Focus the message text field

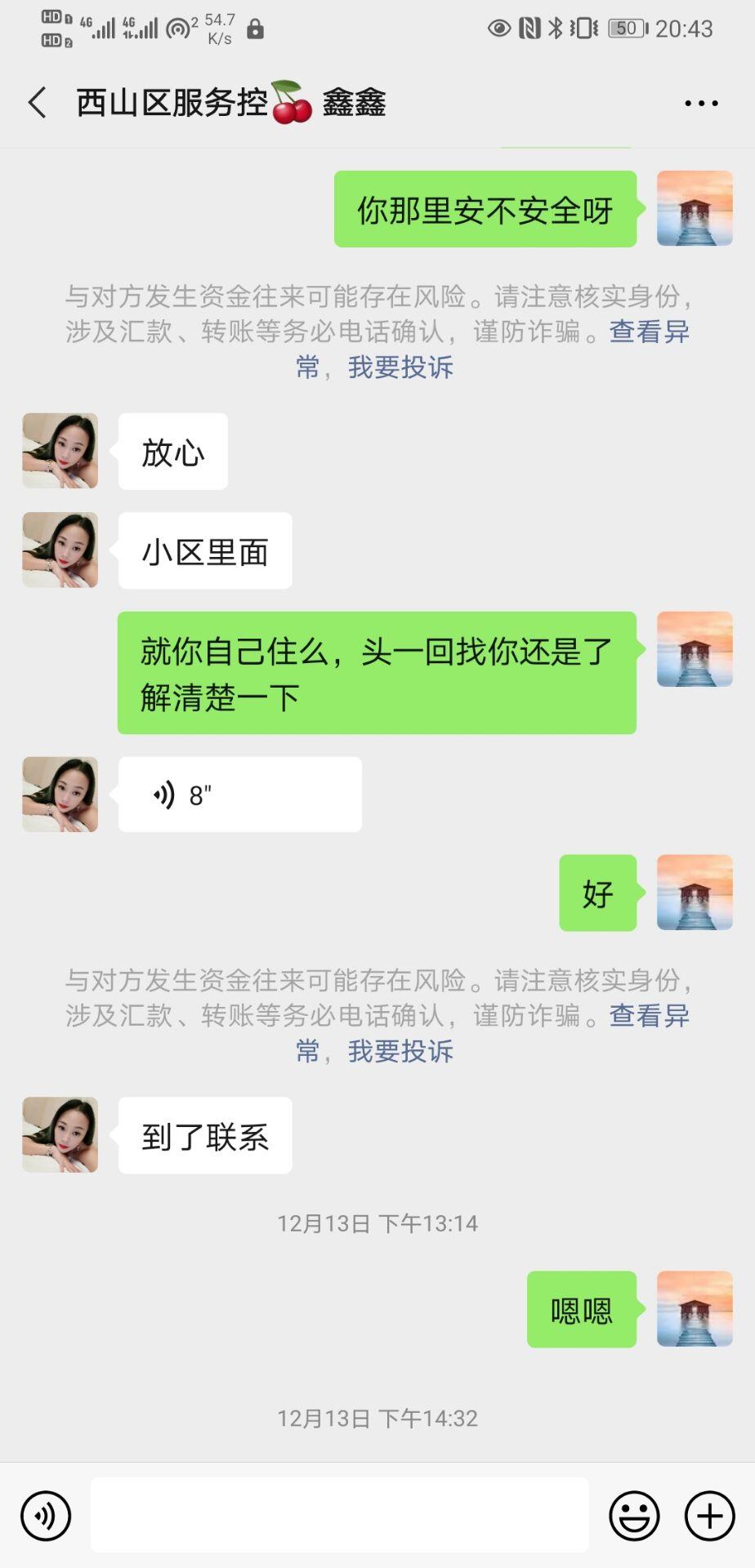(339, 1515)
